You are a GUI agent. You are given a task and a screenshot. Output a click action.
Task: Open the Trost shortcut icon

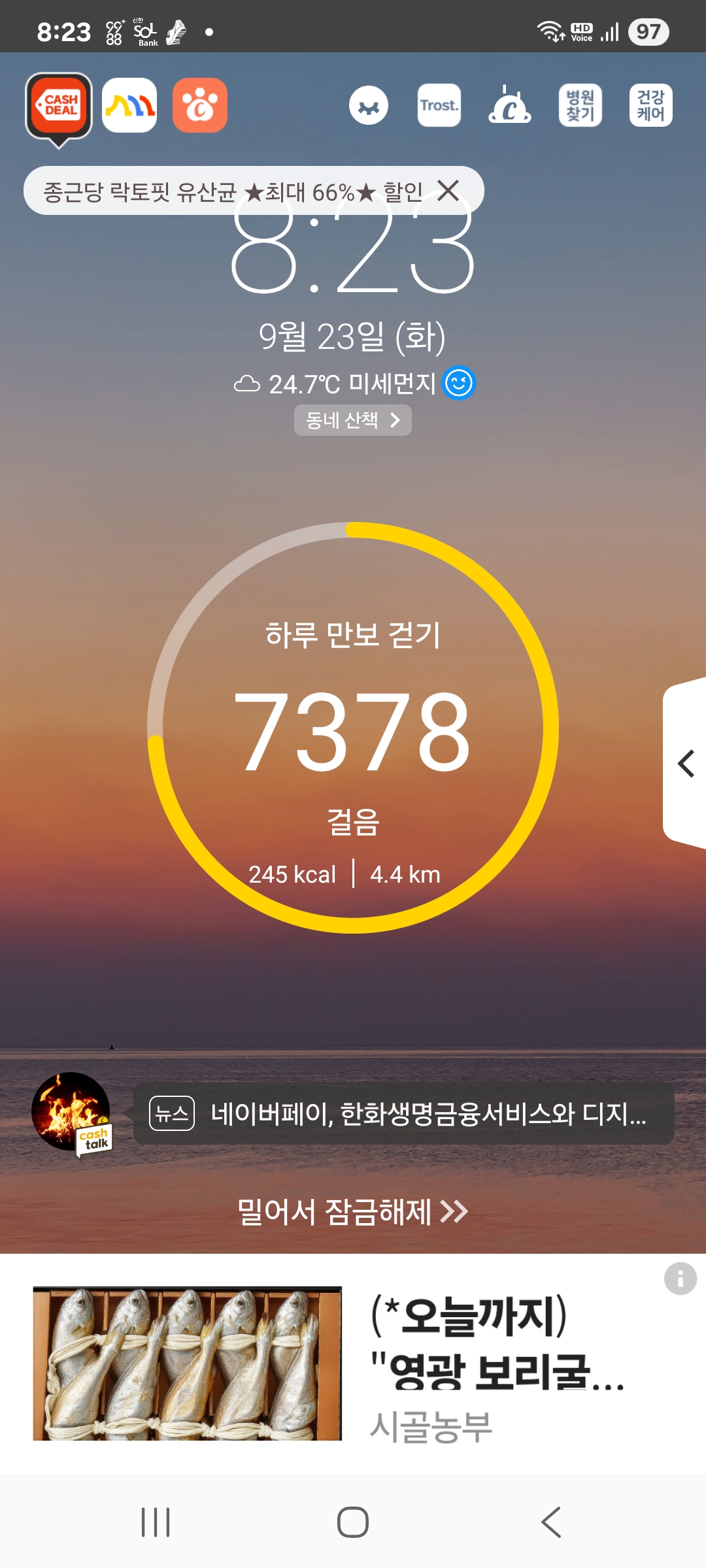(x=439, y=105)
